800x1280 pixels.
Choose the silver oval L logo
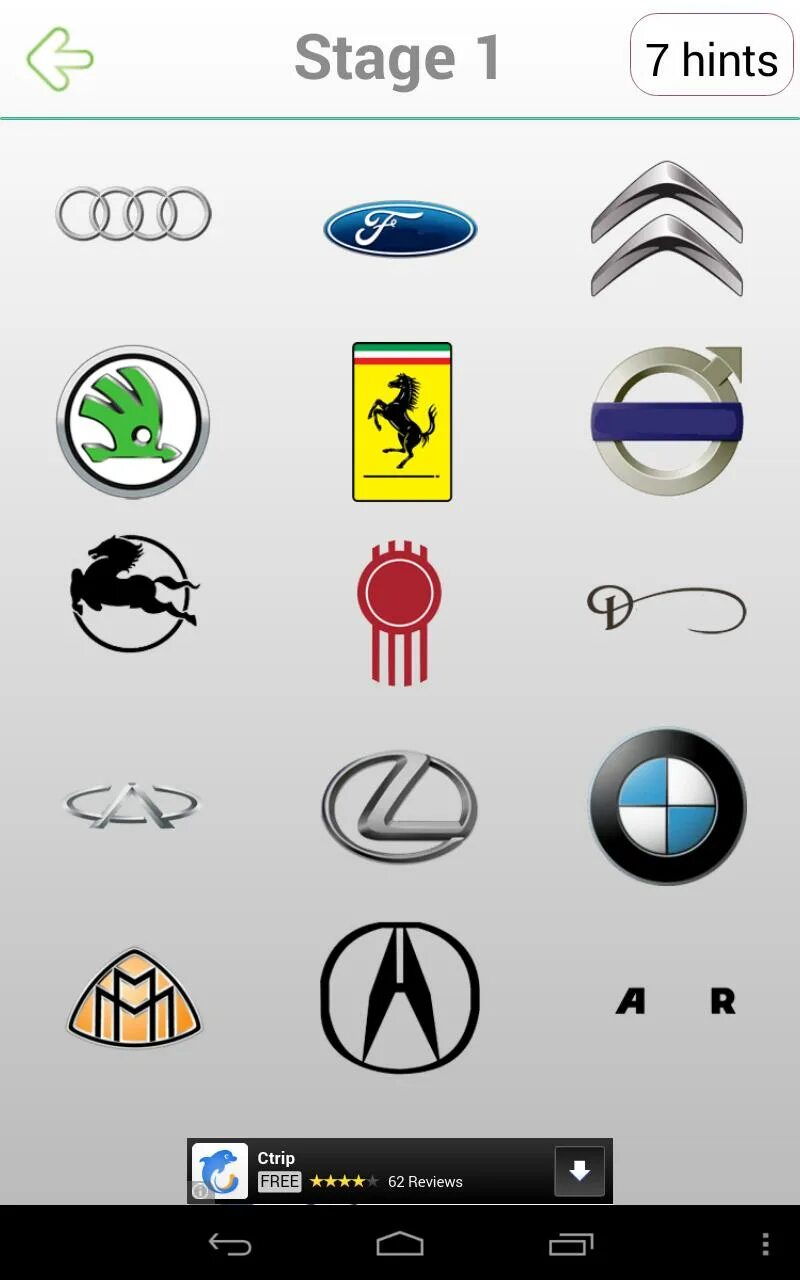(400, 806)
